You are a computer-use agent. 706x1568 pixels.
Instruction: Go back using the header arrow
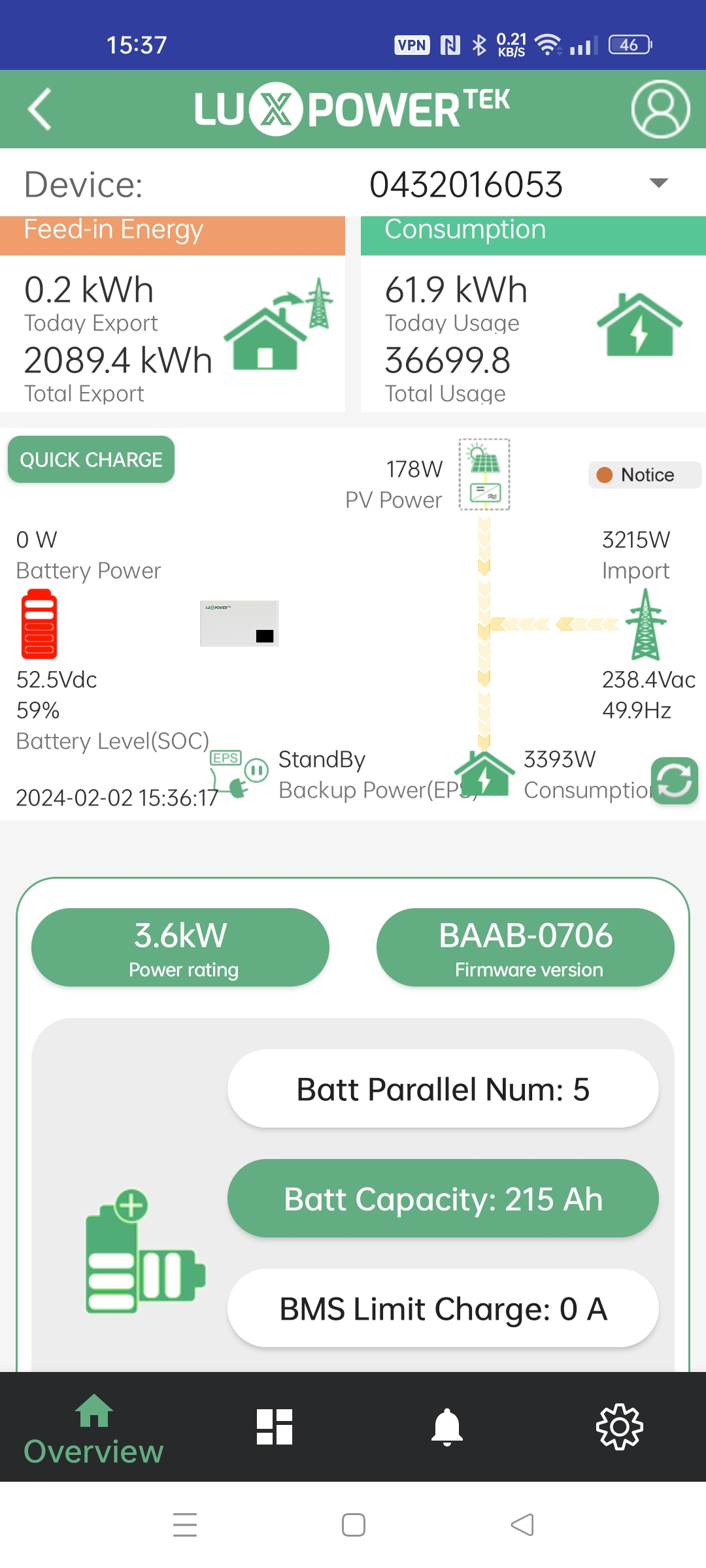41,109
